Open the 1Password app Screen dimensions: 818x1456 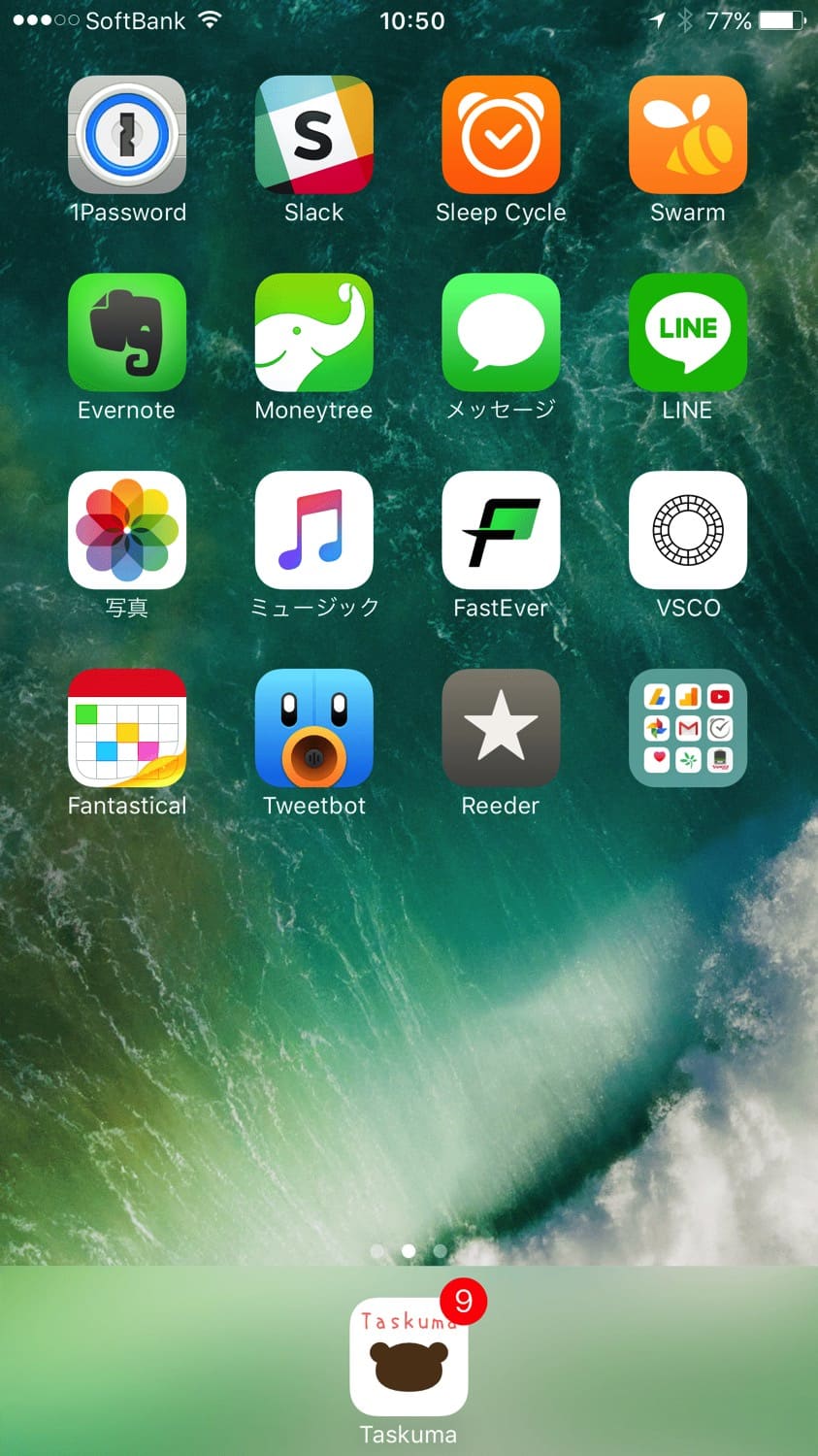pyautogui.click(x=127, y=135)
